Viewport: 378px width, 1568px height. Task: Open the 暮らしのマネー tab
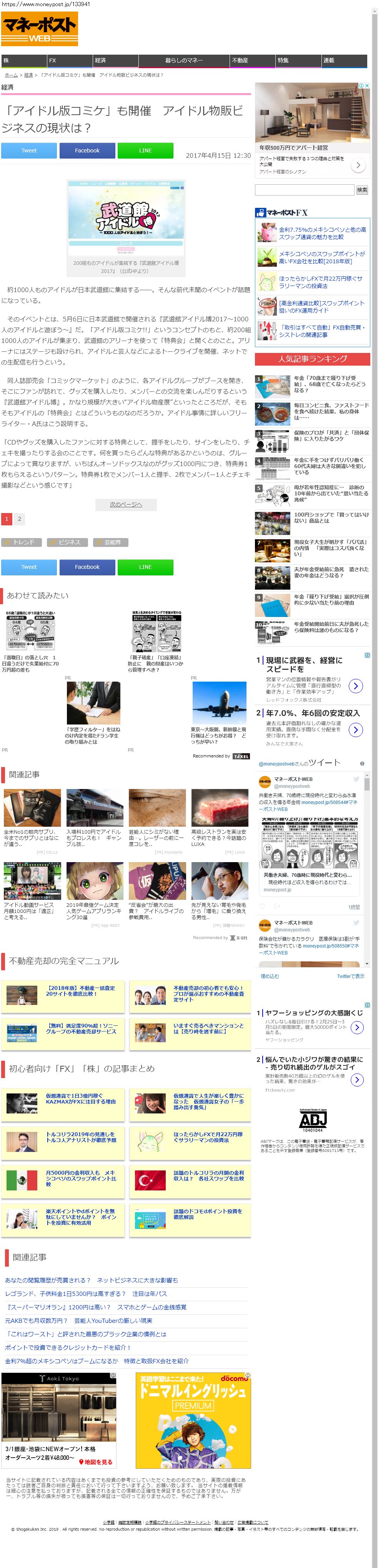pyautogui.click(x=183, y=61)
